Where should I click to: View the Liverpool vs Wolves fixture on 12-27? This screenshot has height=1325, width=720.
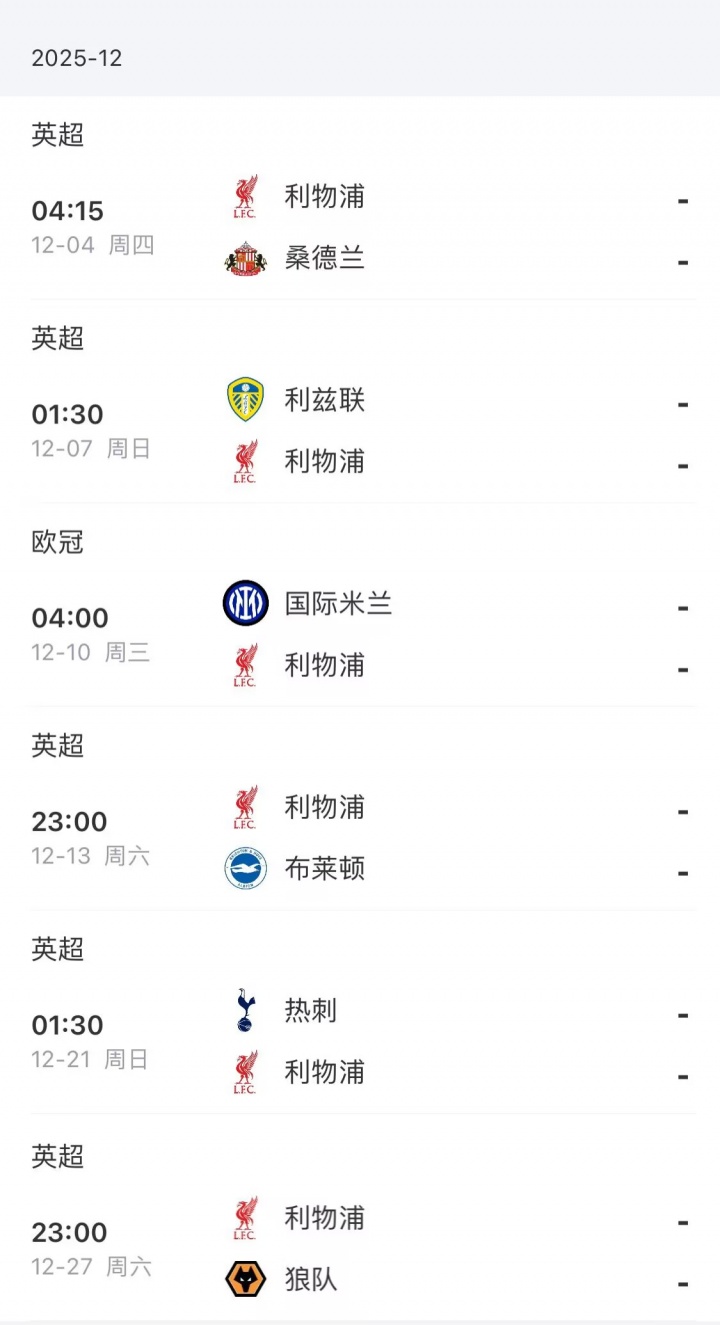[360, 1248]
